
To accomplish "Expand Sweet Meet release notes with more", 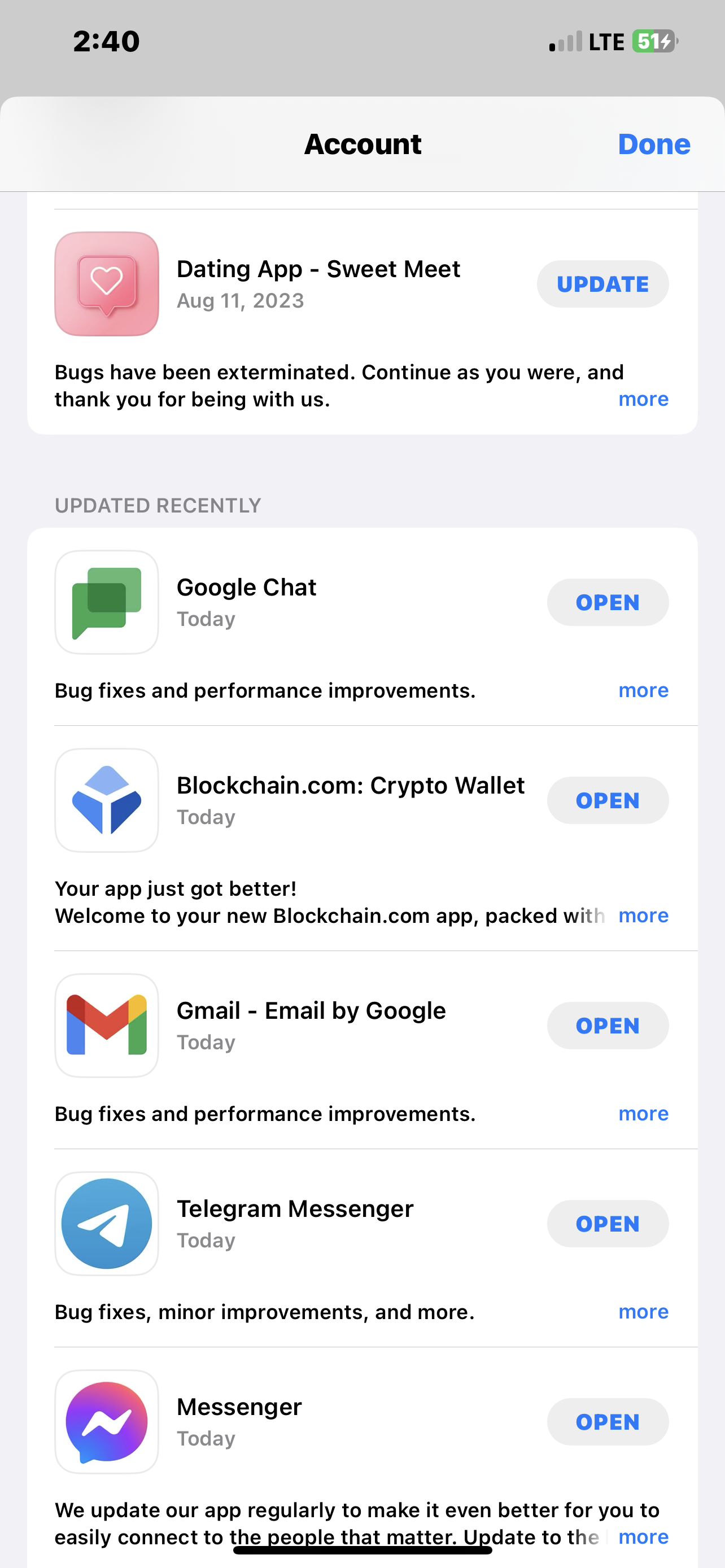I will coord(643,399).
